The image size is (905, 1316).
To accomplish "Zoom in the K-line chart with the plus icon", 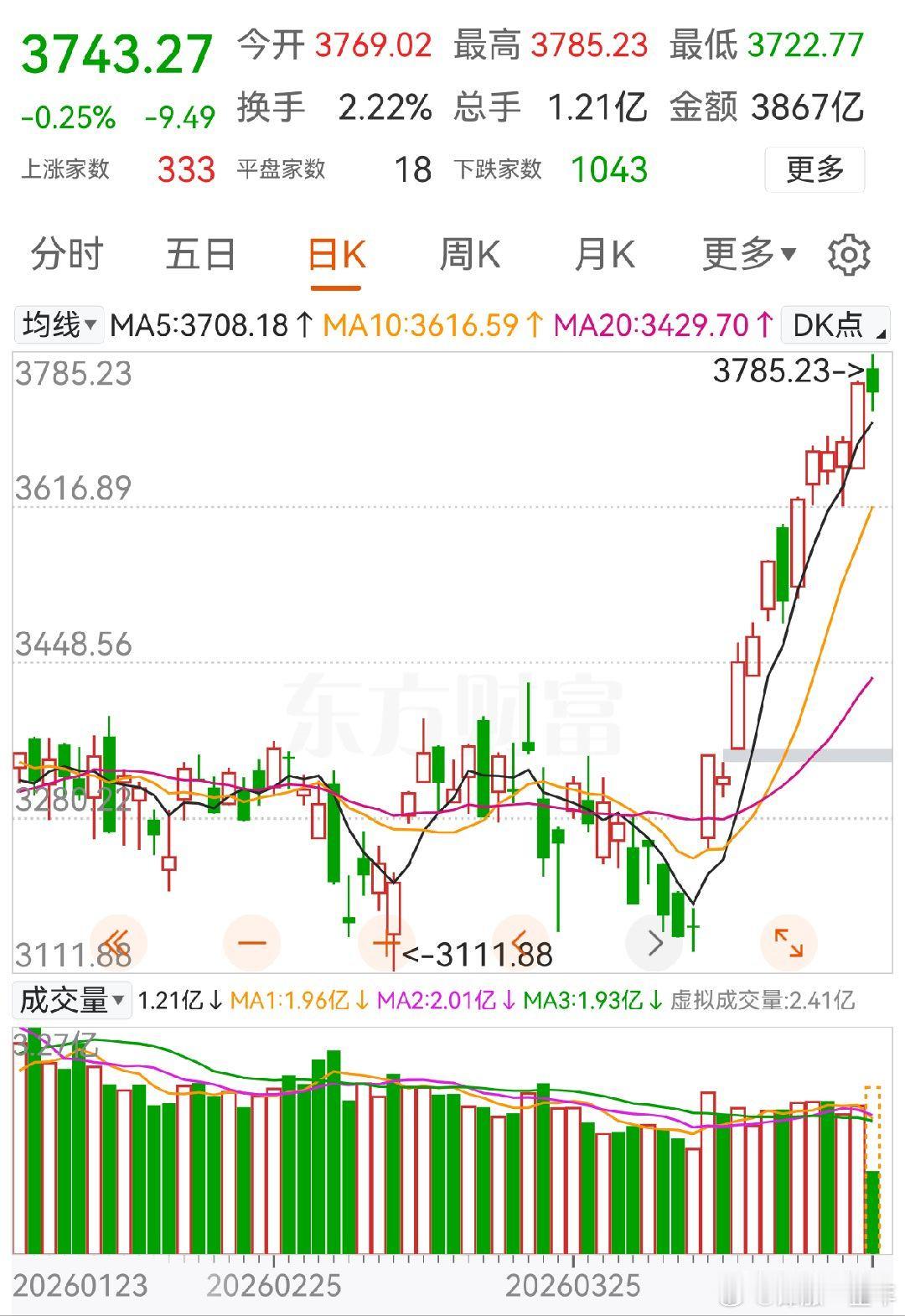I will [387, 942].
